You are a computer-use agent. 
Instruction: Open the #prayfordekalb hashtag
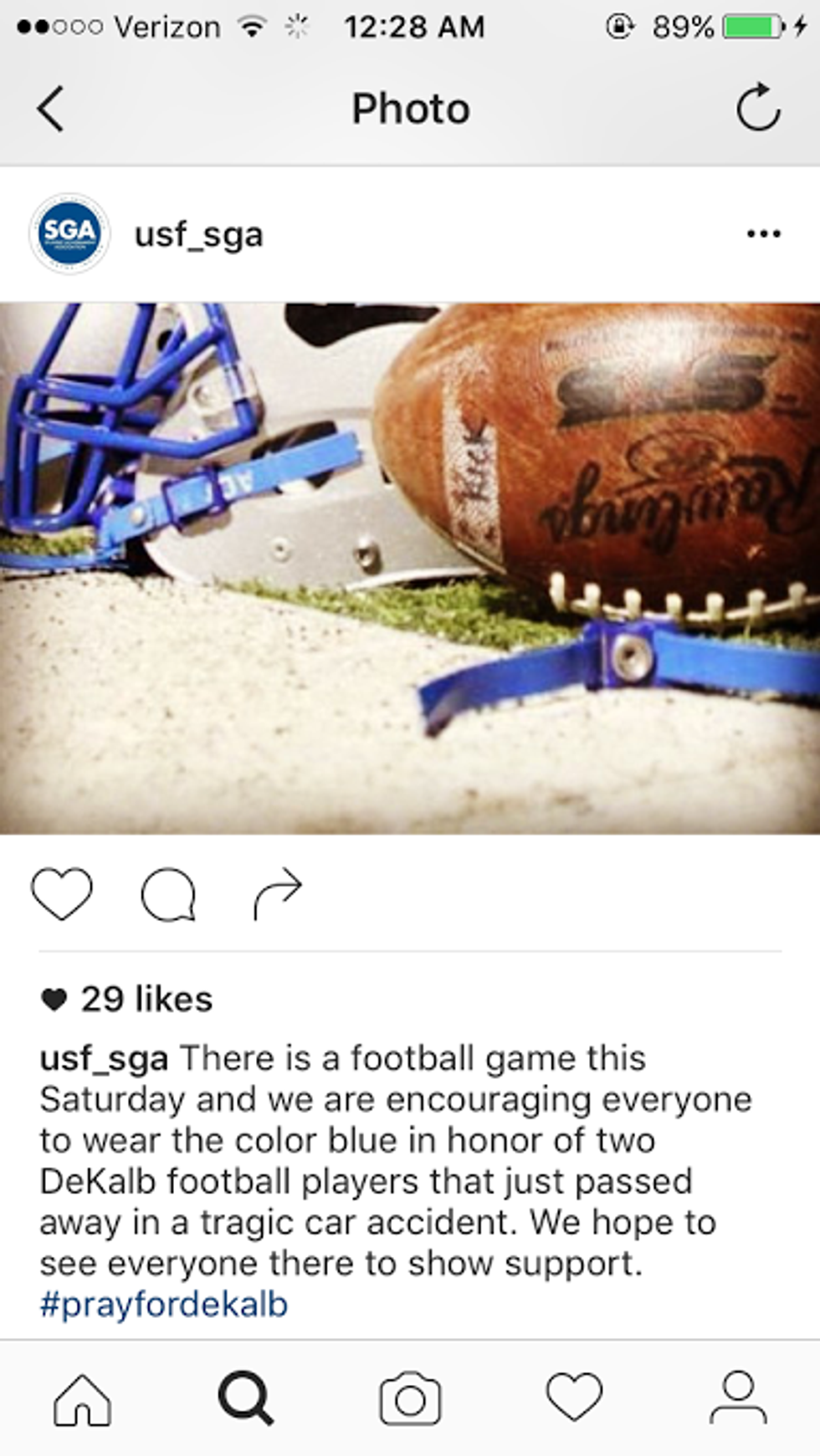[164, 1305]
